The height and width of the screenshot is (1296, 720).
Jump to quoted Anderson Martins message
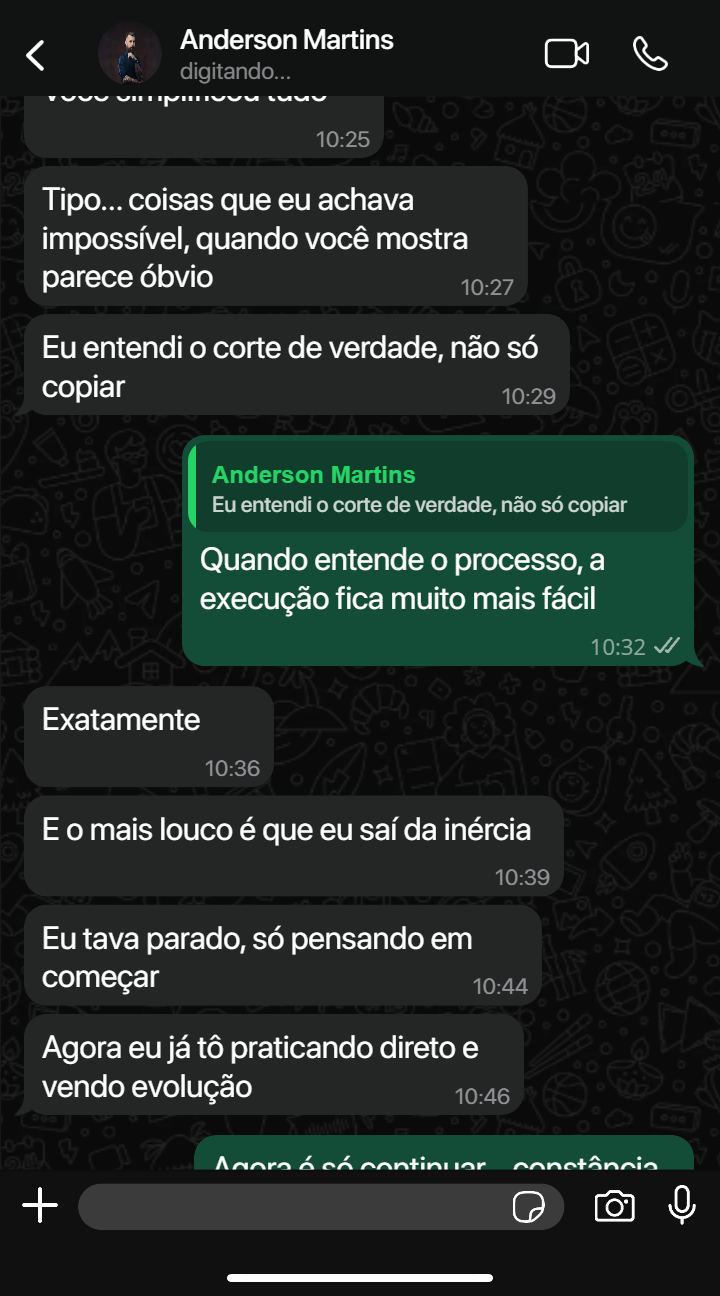[438, 488]
